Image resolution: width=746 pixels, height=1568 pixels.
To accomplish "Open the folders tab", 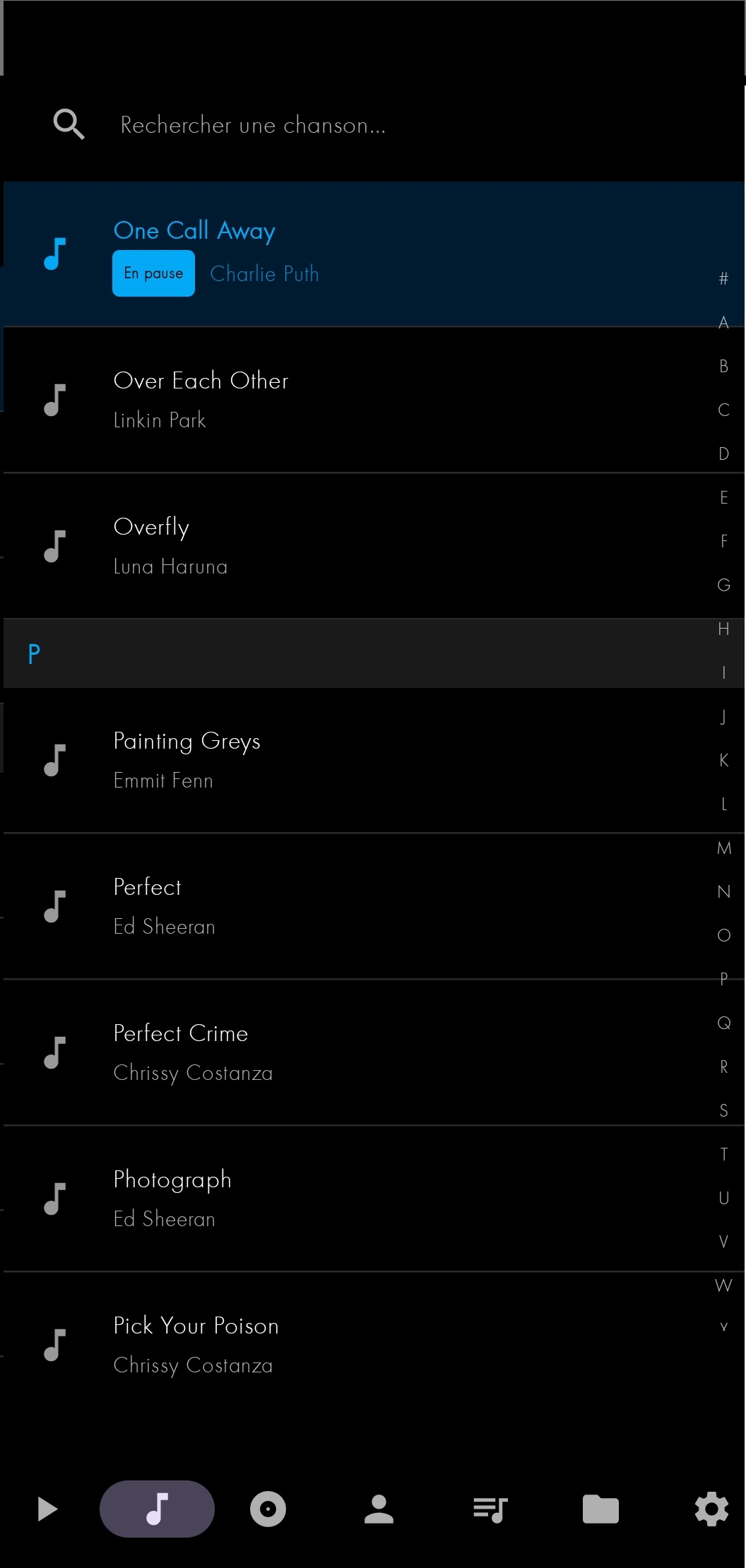I will 600,1509.
